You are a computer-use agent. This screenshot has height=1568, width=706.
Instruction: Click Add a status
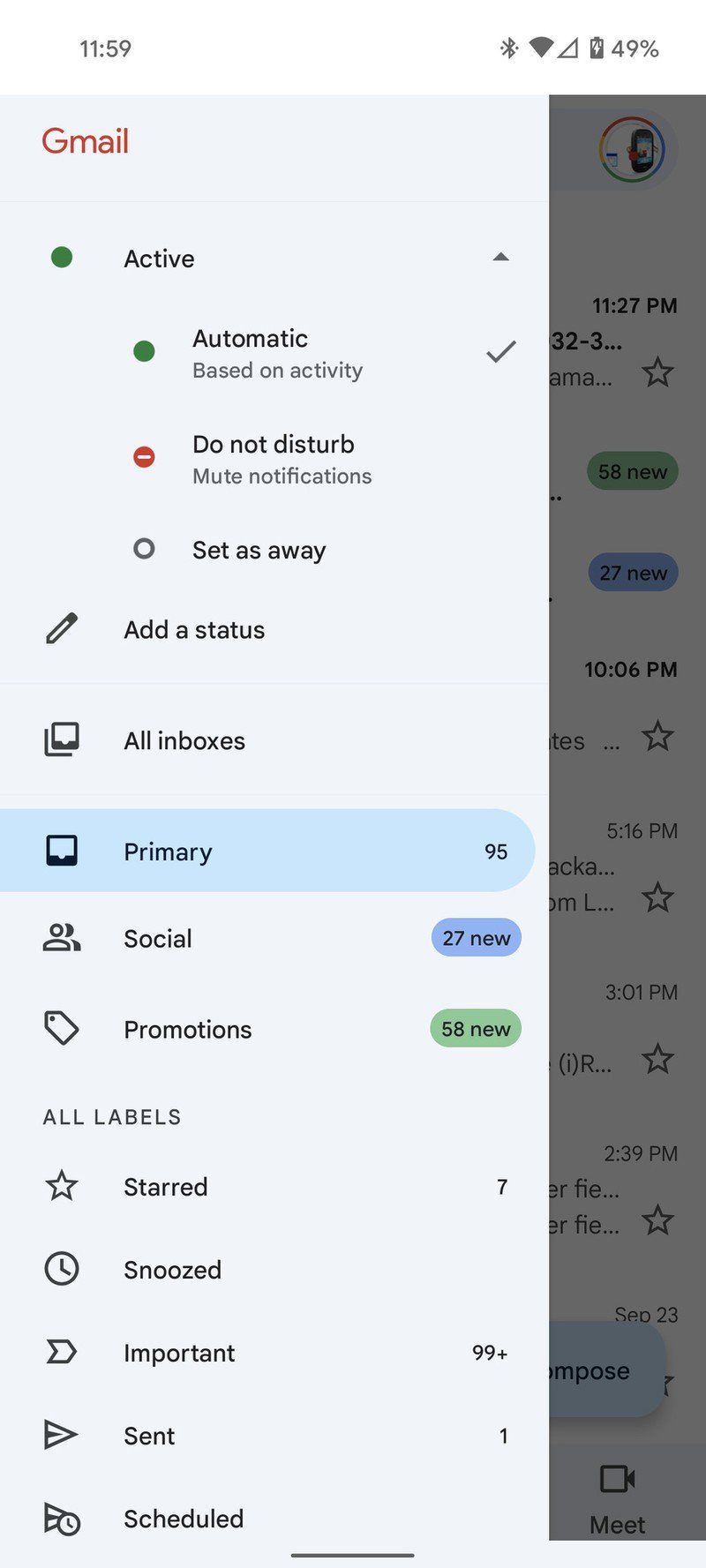194,629
